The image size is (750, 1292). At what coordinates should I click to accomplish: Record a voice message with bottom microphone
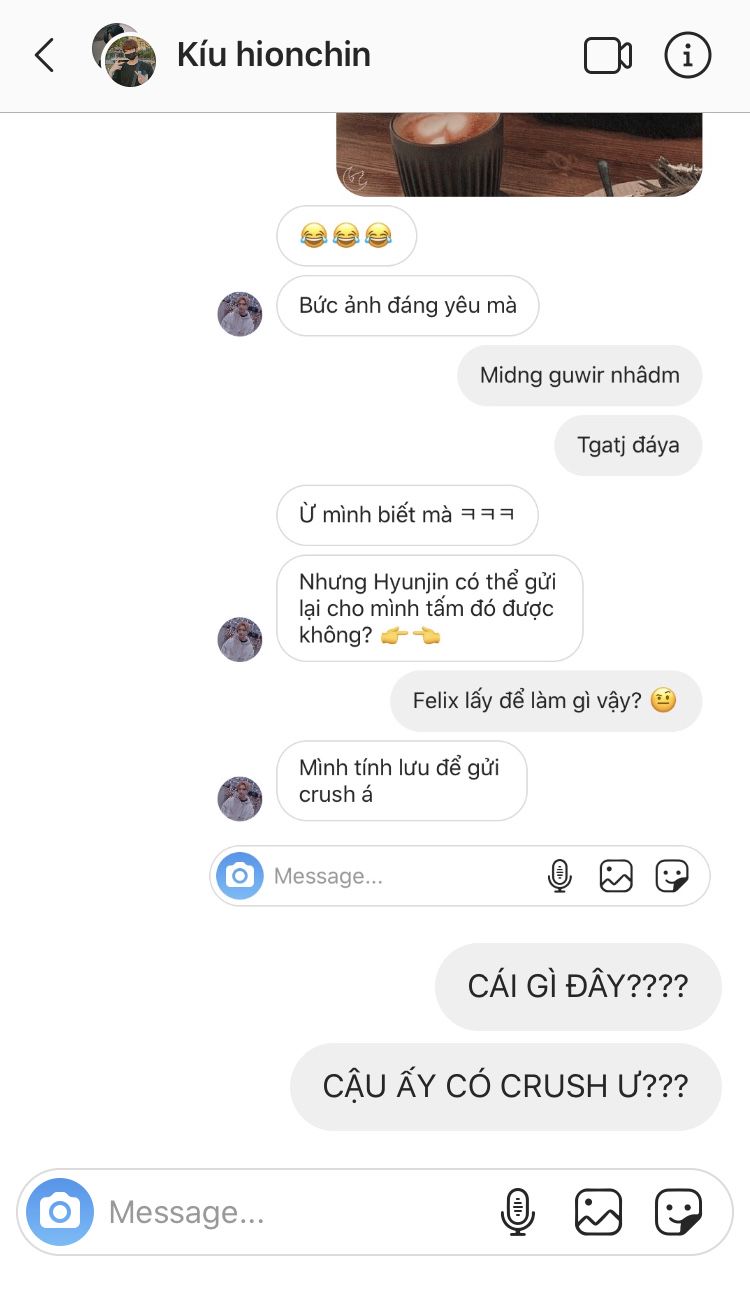[517, 1212]
